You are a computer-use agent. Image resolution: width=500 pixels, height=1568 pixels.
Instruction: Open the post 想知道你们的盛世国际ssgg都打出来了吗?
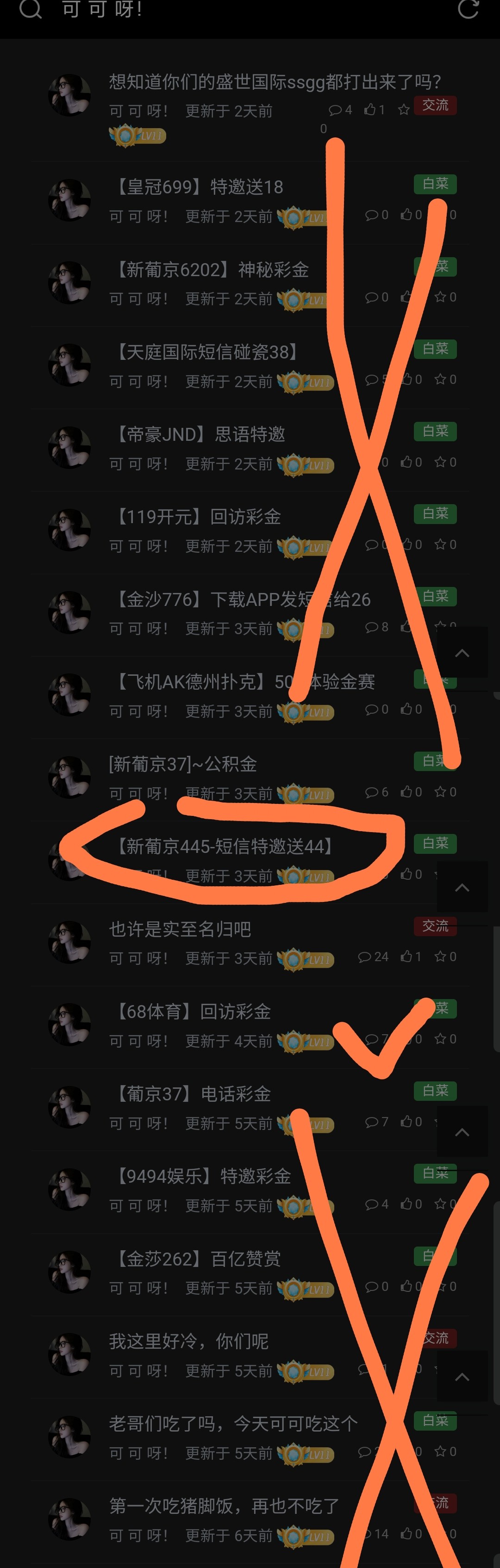(x=275, y=81)
